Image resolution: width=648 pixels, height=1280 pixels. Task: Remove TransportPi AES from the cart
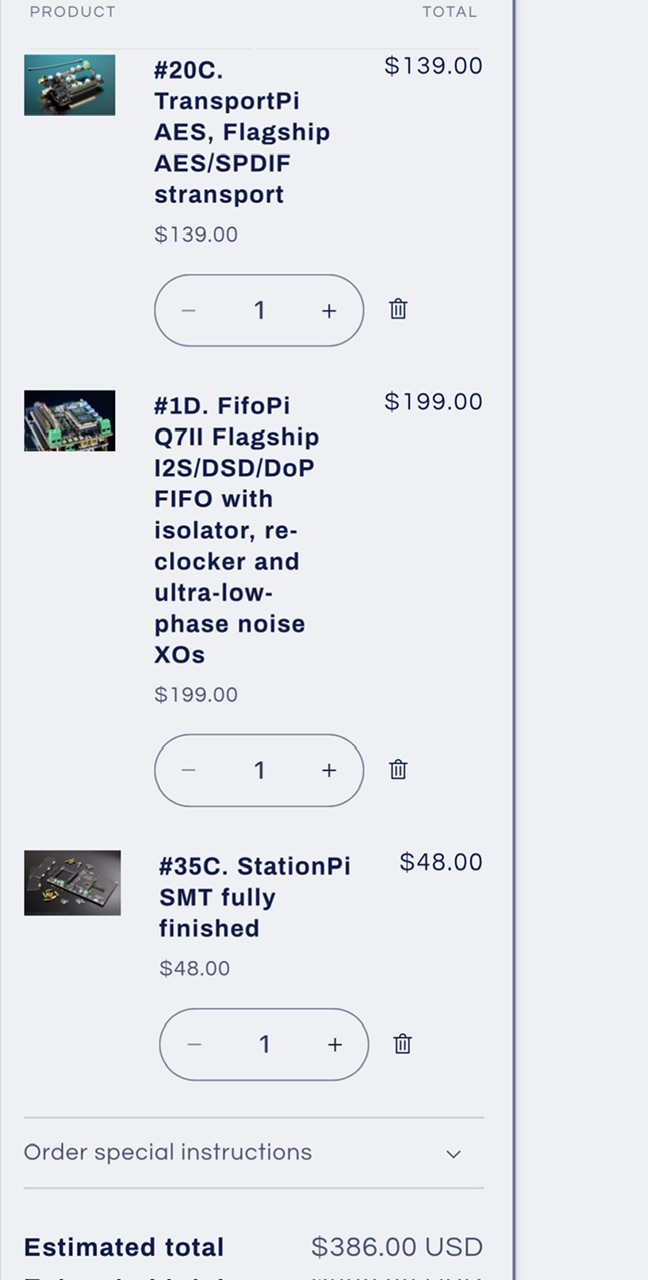coord(398,309)
